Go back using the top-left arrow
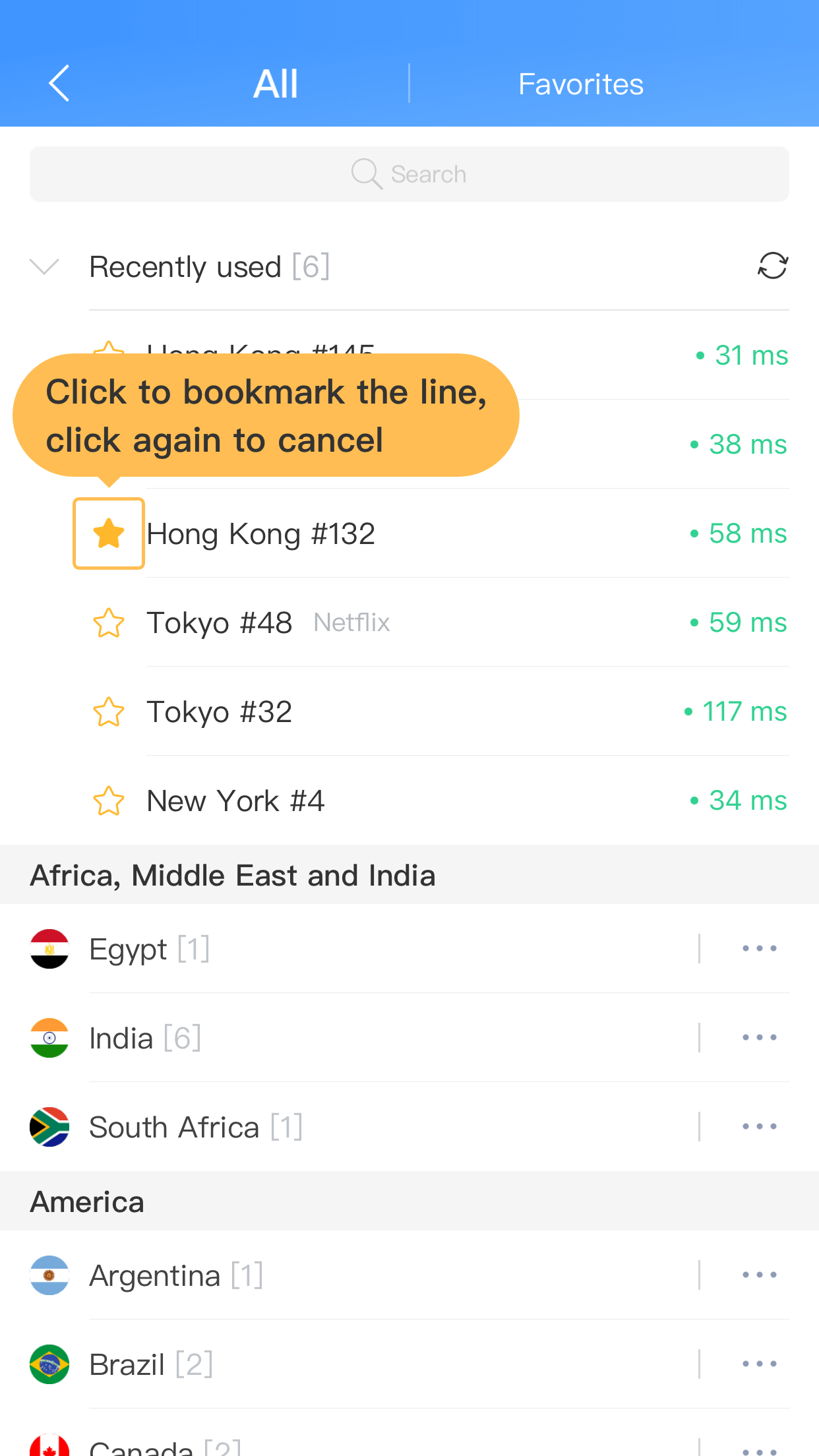Viewport: 819px width, 1456px height. tap(59, 84)
